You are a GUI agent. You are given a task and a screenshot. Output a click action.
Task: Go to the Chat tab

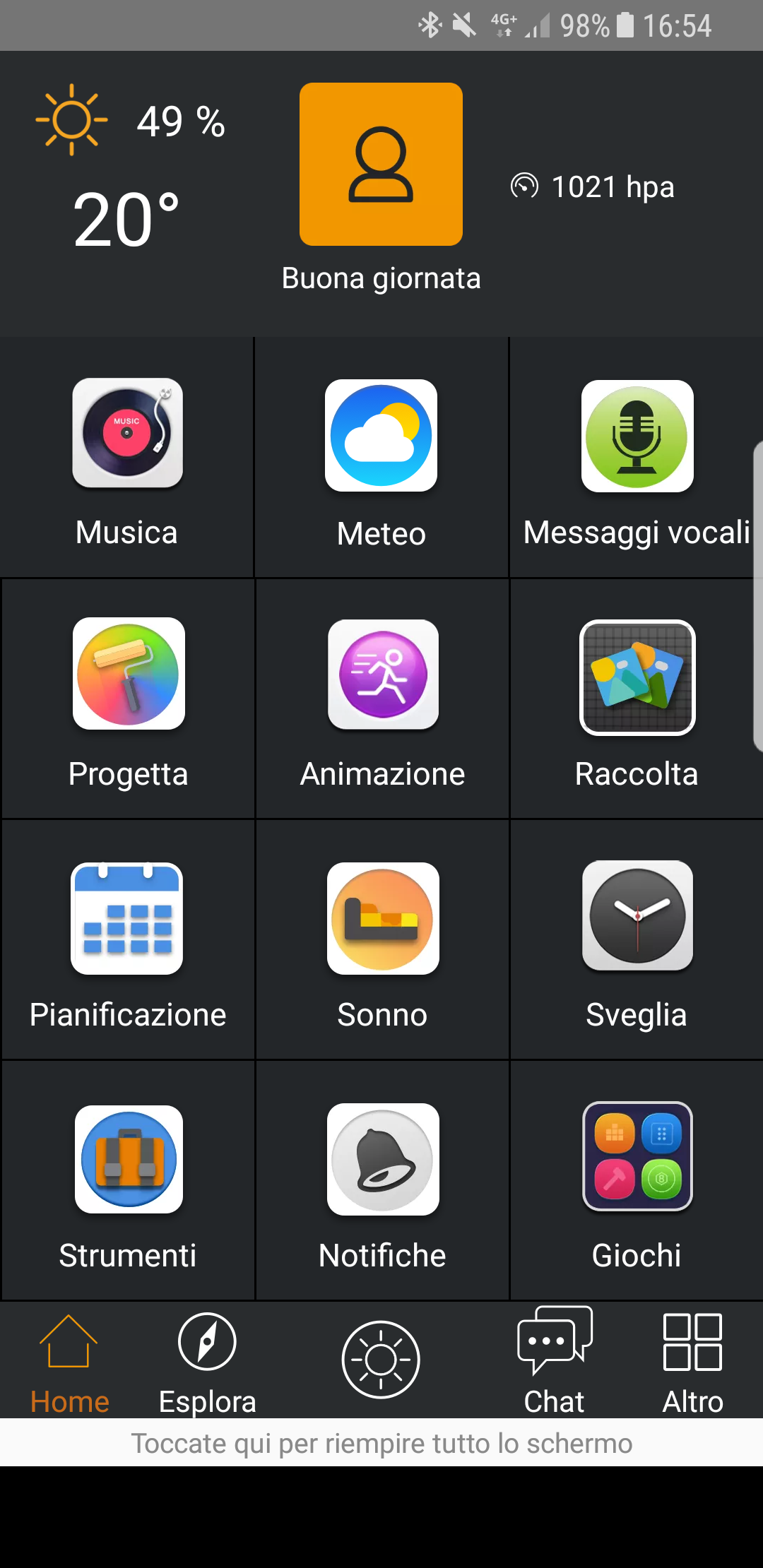pyautogui.click(x=555, y=1362)
